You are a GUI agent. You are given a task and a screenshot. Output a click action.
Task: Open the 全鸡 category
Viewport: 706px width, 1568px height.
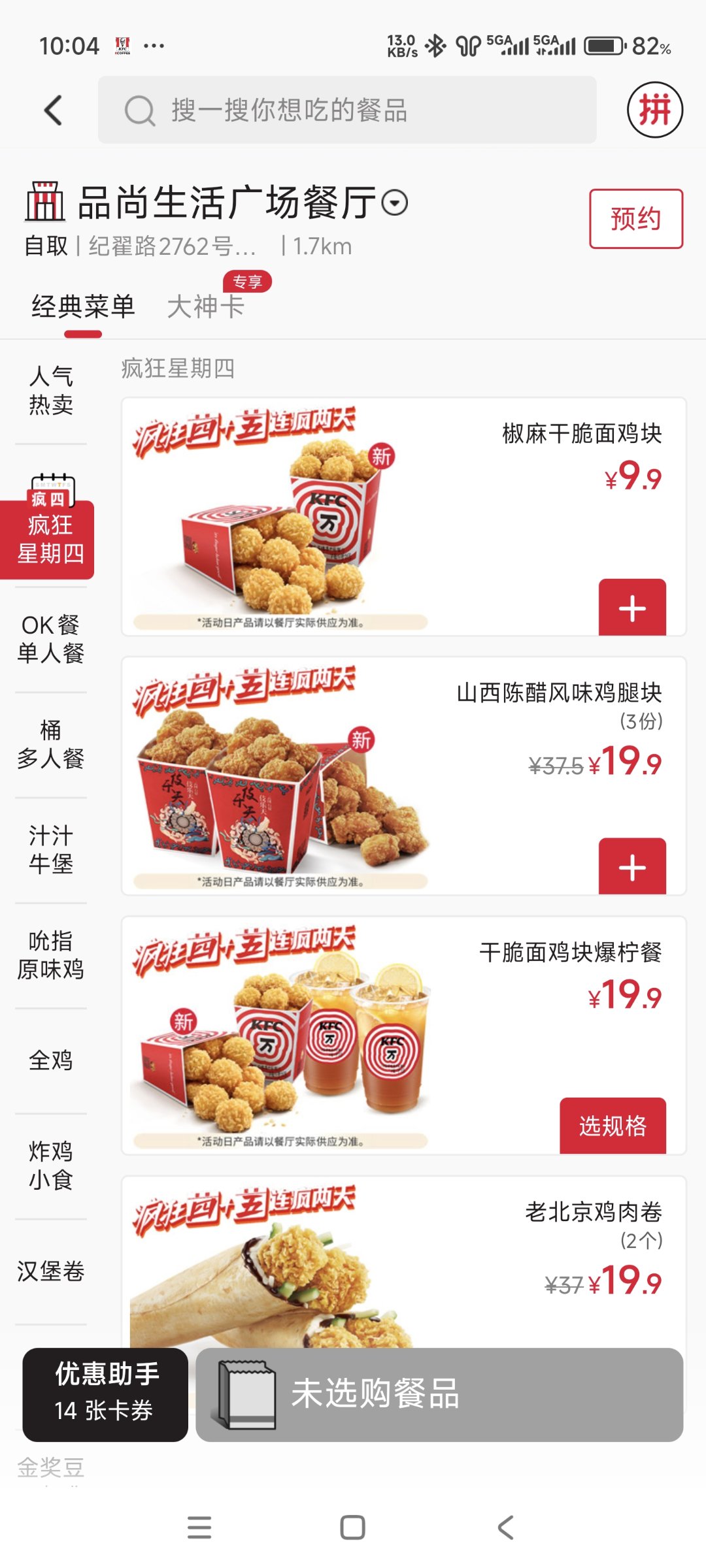click(x=51, y=1060)
